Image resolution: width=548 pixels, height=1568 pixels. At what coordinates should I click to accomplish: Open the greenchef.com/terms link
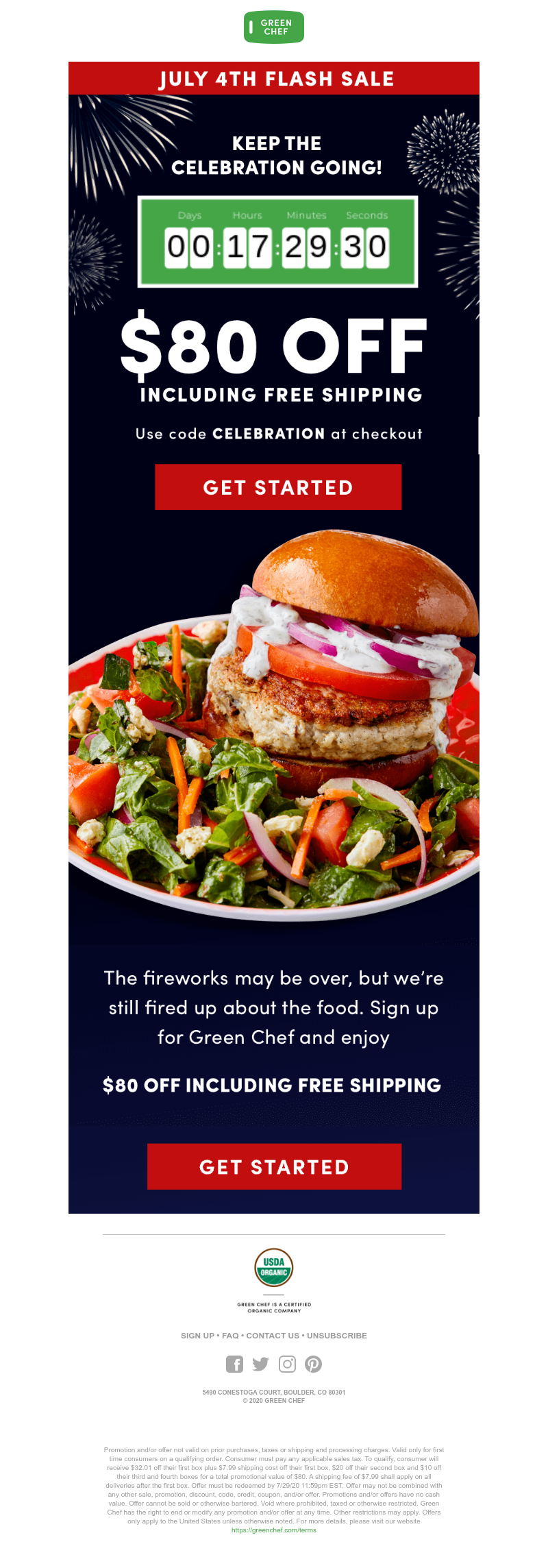pos(274,1530)
